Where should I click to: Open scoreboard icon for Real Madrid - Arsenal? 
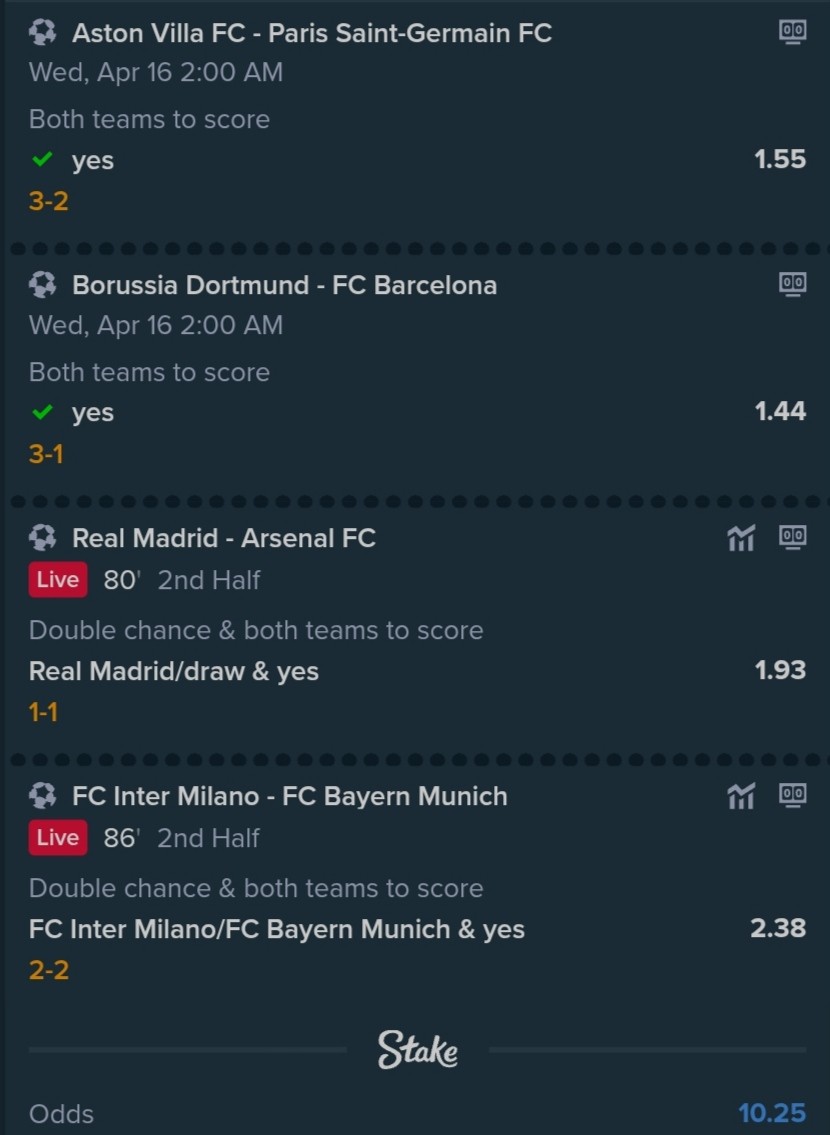tap(792, 537)
